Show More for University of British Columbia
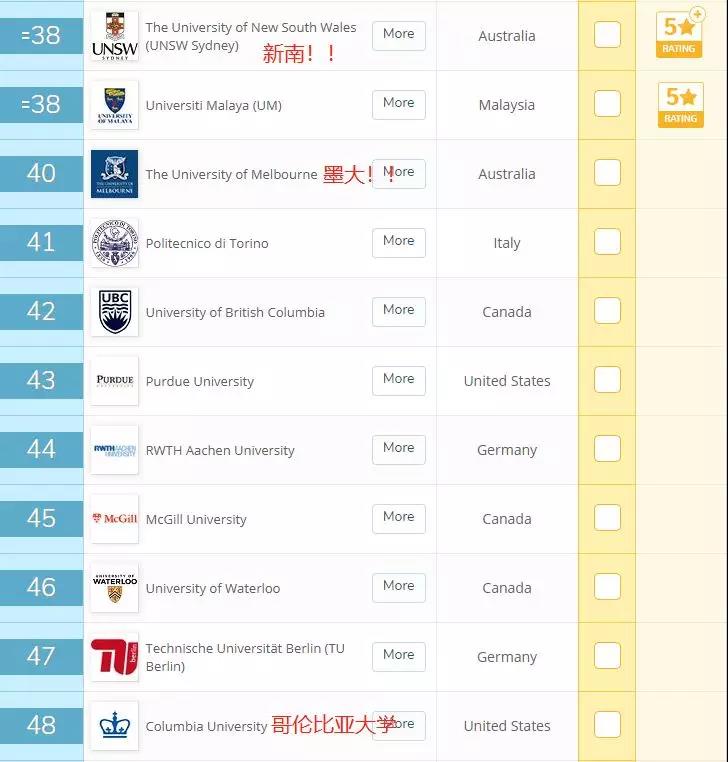The height and width of the screenshot is (762, 728). [399, 312]
